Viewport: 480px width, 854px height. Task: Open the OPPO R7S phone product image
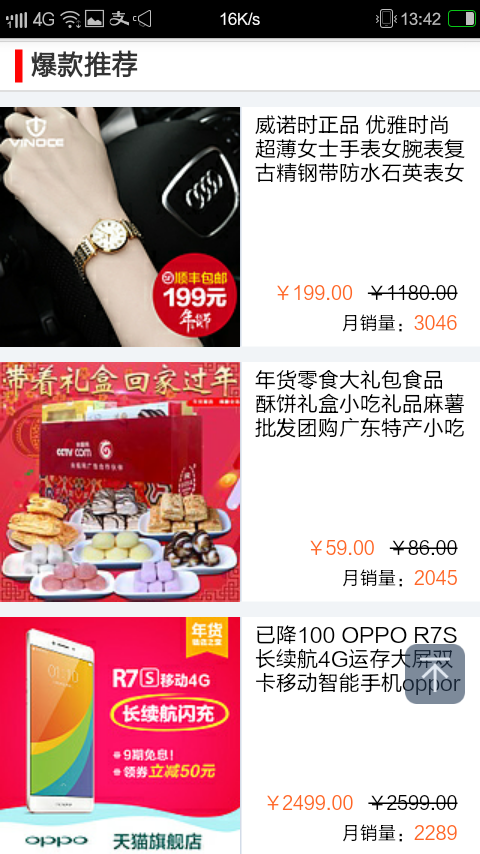(120, 735)
